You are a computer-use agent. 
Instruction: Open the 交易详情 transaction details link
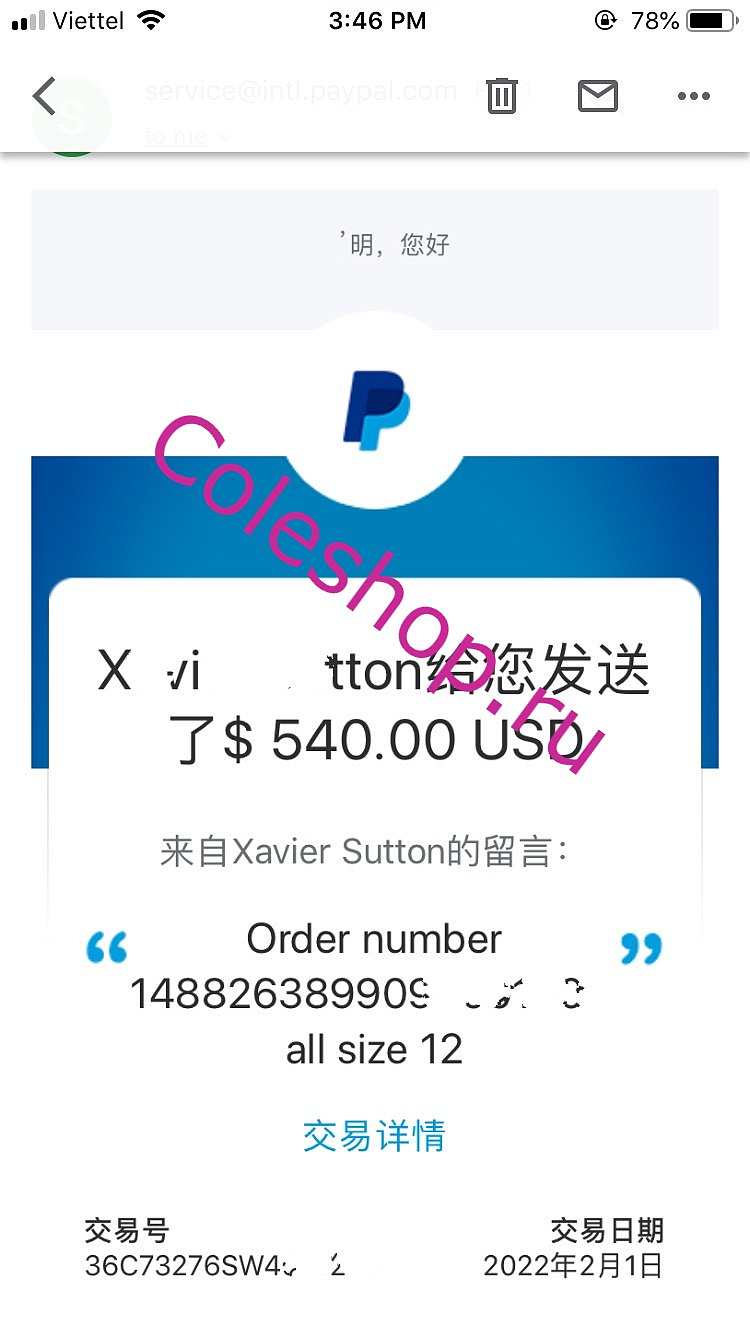(x=374, y=1136)
